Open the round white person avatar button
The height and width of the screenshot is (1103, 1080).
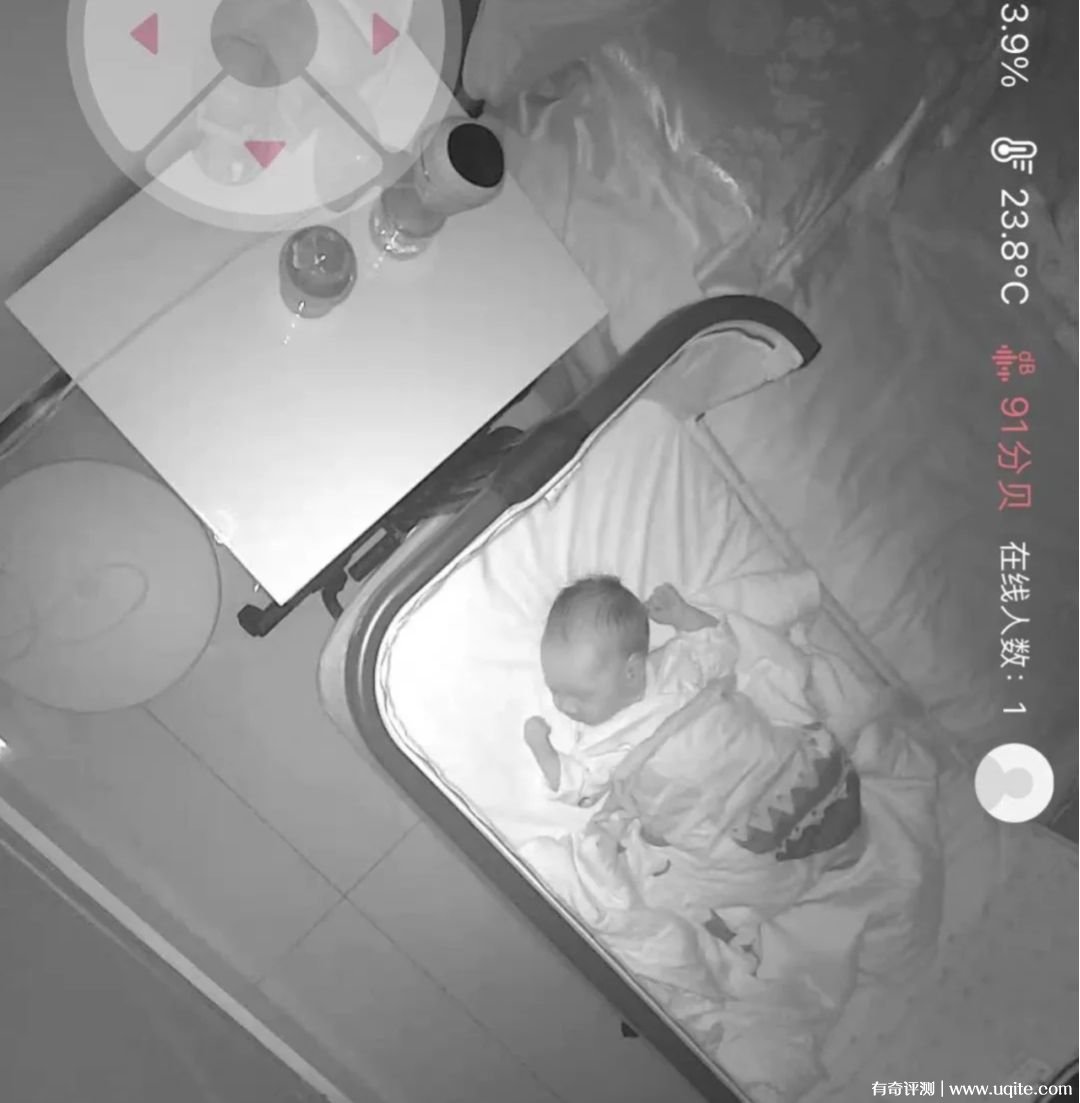pos(1013,783)
